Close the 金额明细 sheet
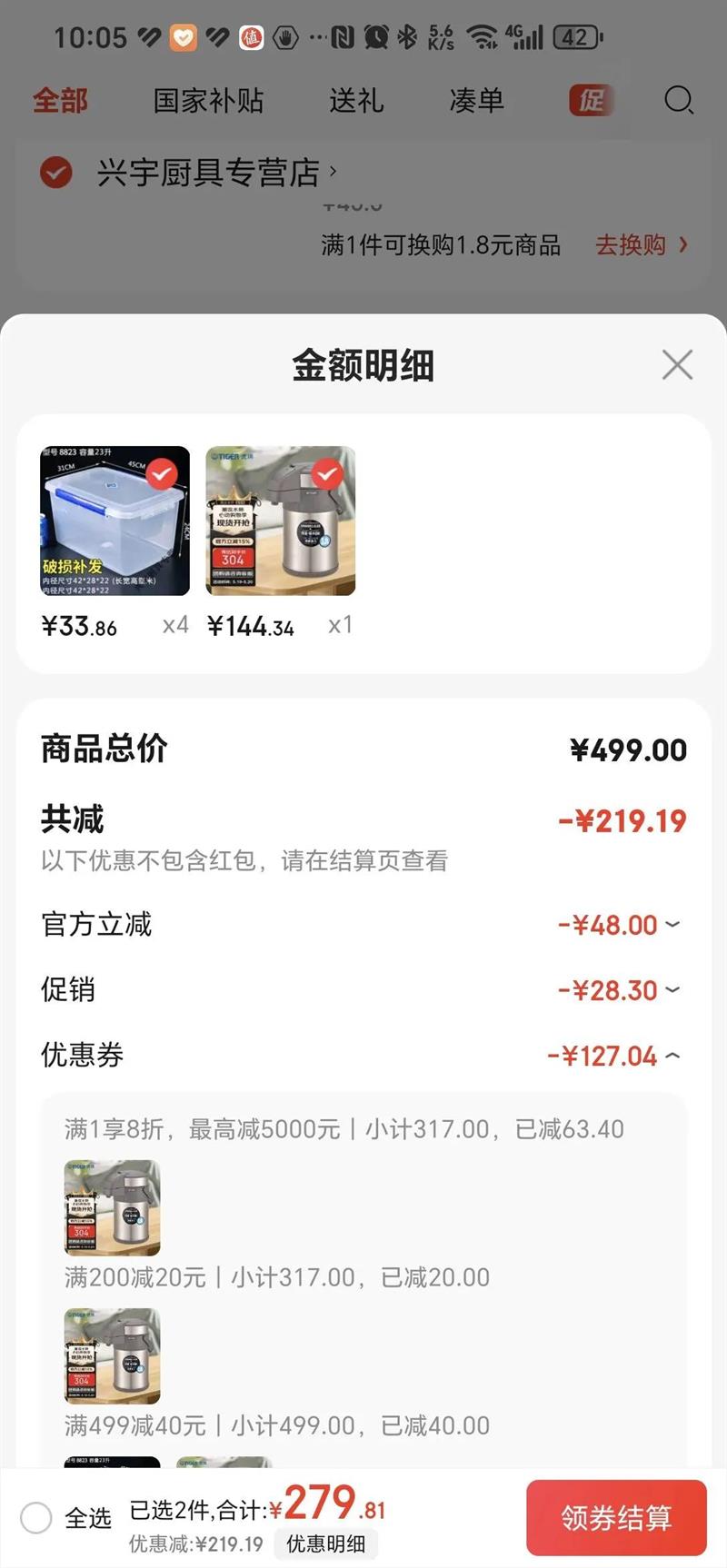Image resolution: width=727 pixels, height=1568 pixels. tap(677, 365)
